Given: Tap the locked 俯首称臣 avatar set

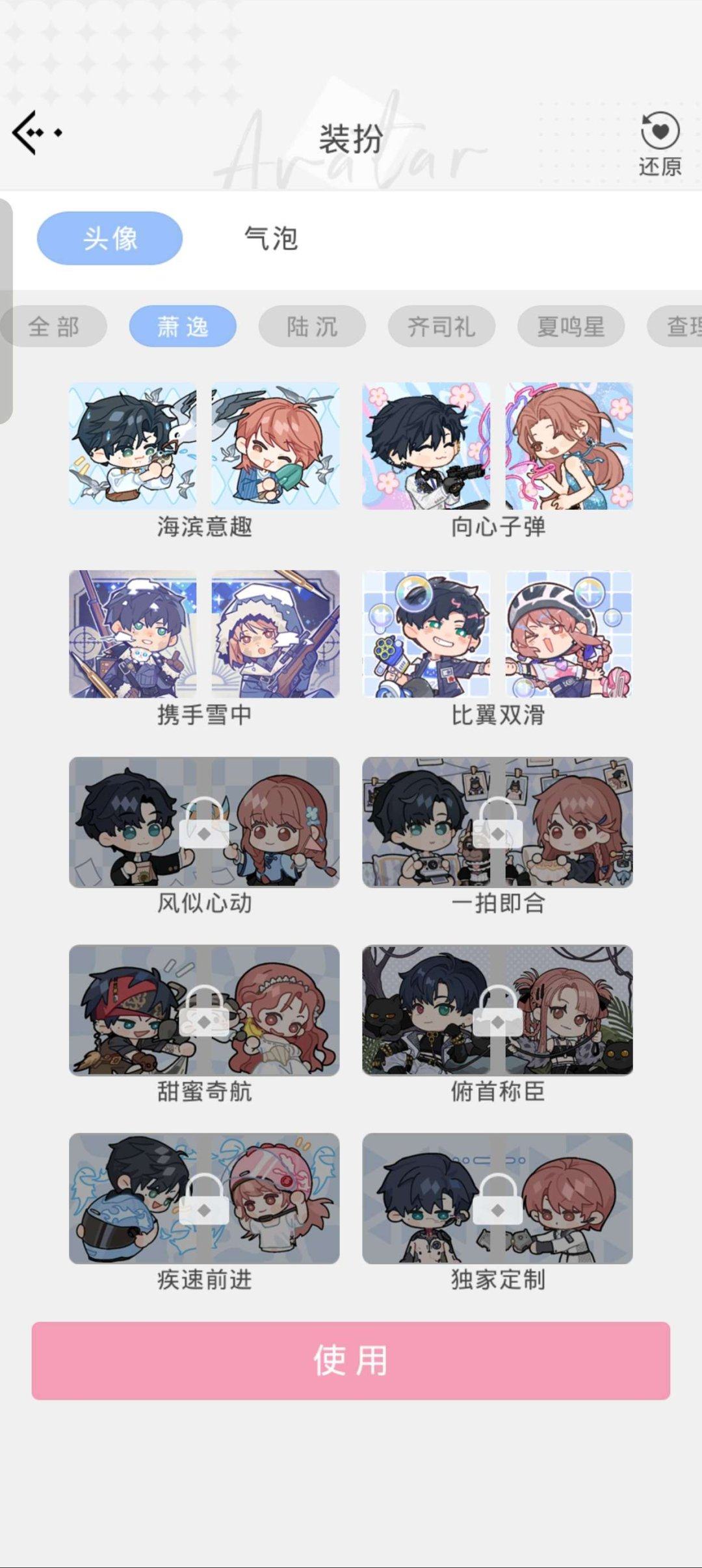Looking at the screenshot, I should pos(497,1011).
